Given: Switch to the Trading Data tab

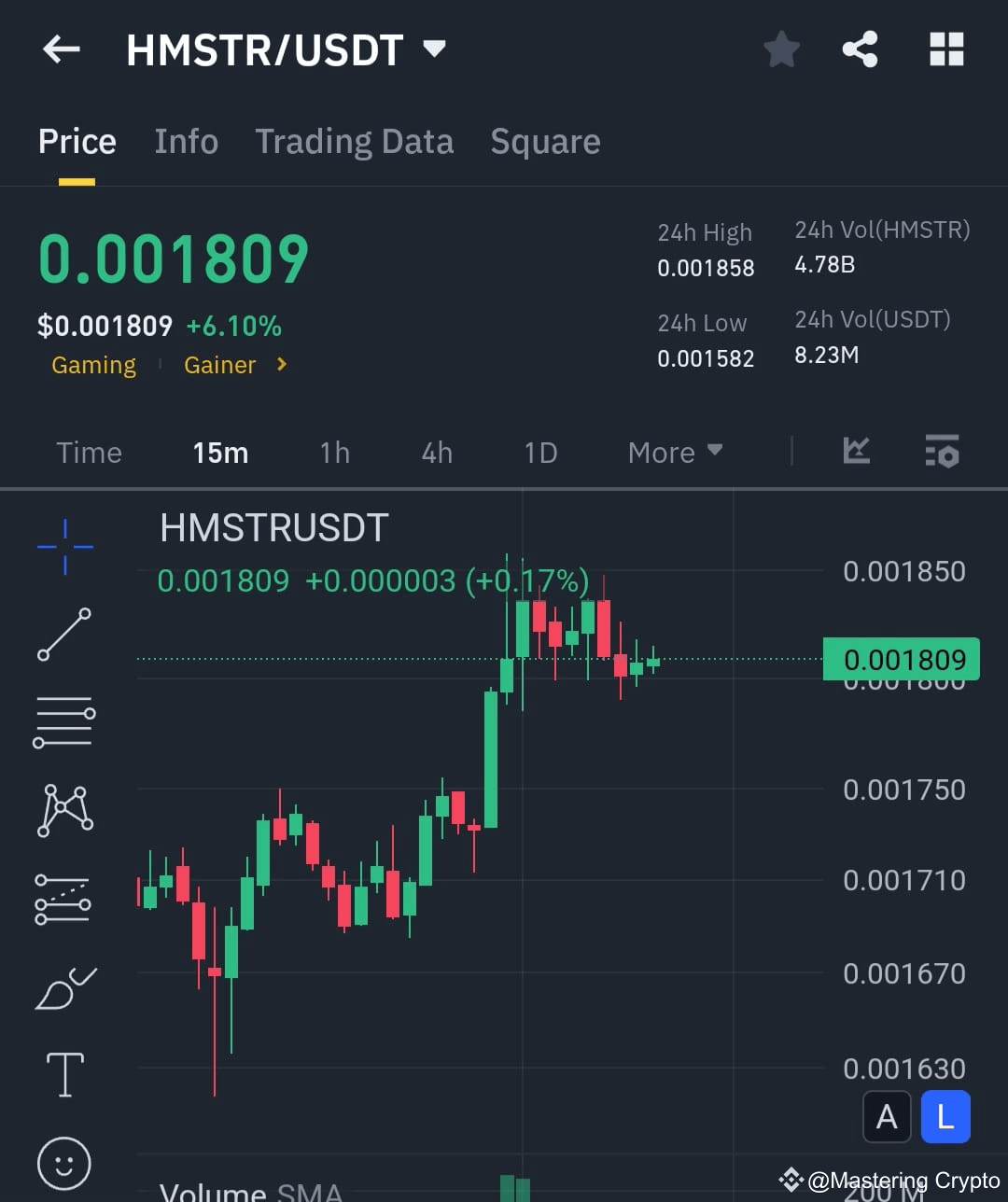Looking at the screenshot, I should click(x=354, y=141).
